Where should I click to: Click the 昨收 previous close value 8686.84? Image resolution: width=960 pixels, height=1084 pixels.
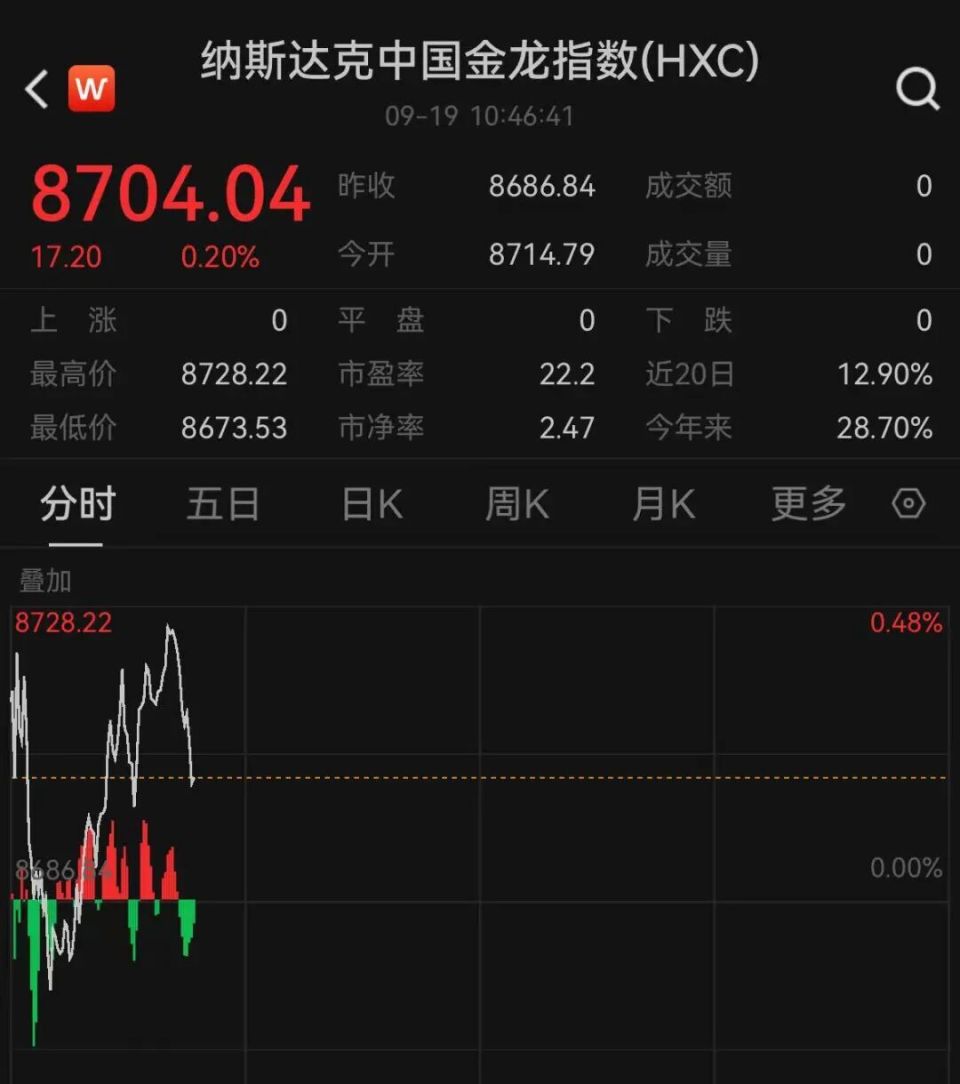(x=543, y=185)
